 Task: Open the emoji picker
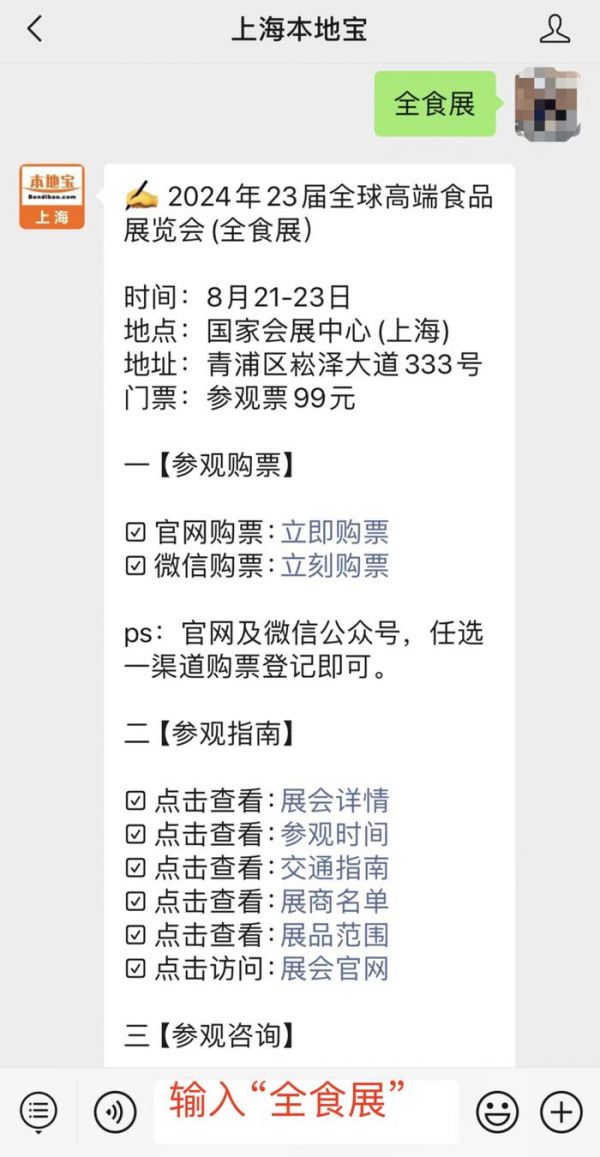pyautogui.click(x=497, y=1111)
